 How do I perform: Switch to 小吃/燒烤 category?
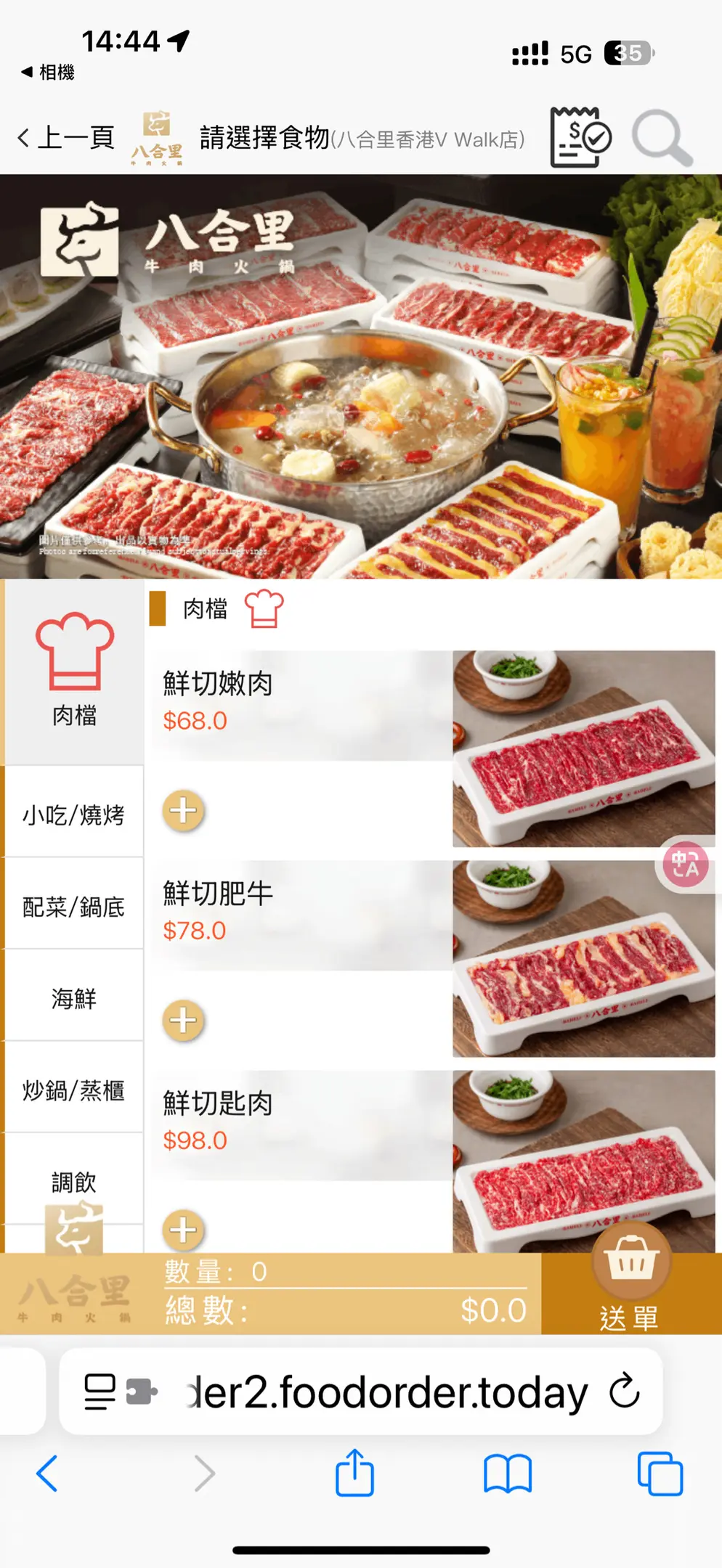[74, 814]
